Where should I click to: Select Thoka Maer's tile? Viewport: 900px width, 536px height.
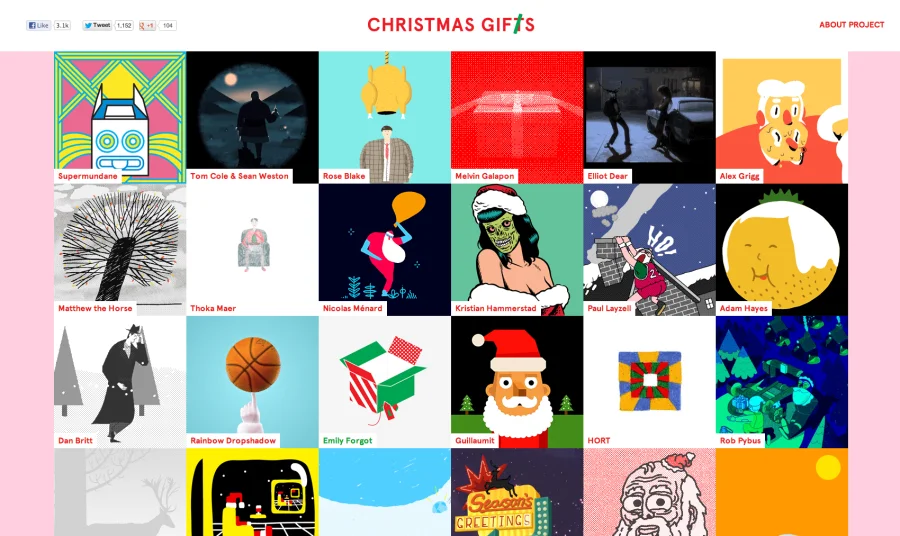pyautogui.click(x=252, y=247)
